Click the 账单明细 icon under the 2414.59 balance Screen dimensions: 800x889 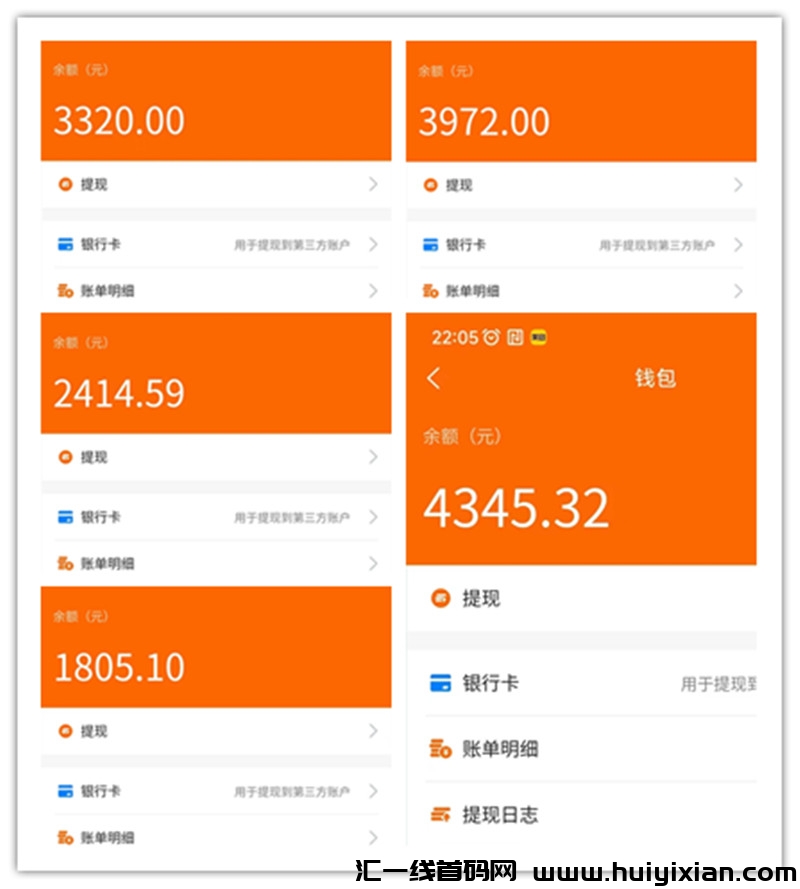pos(64,564)
